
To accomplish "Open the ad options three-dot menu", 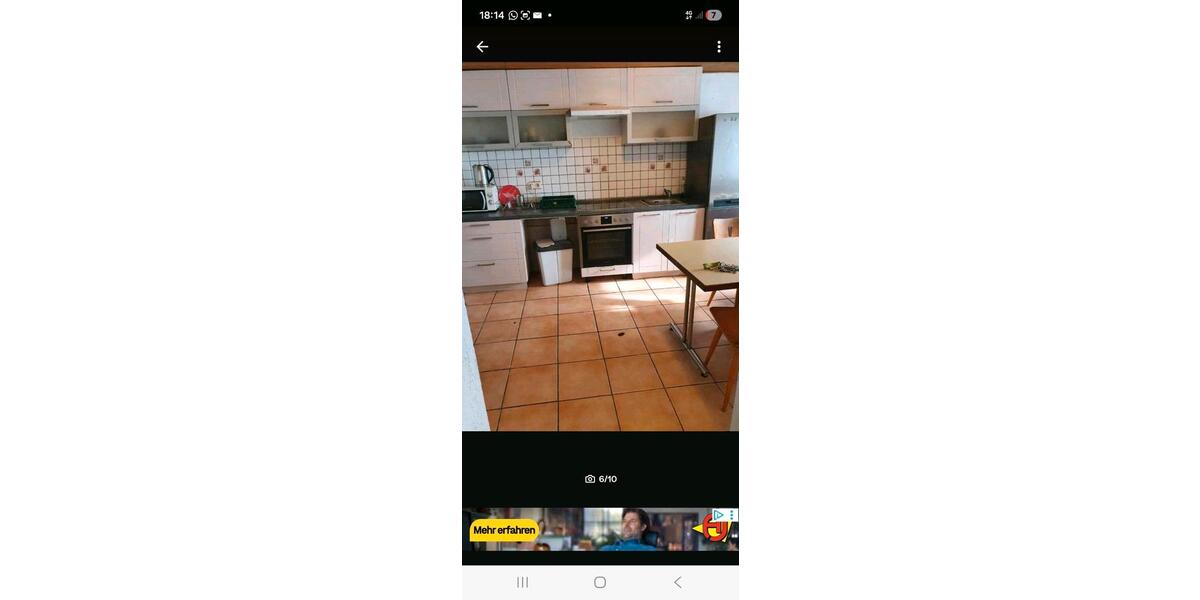I will click(732, 515).
